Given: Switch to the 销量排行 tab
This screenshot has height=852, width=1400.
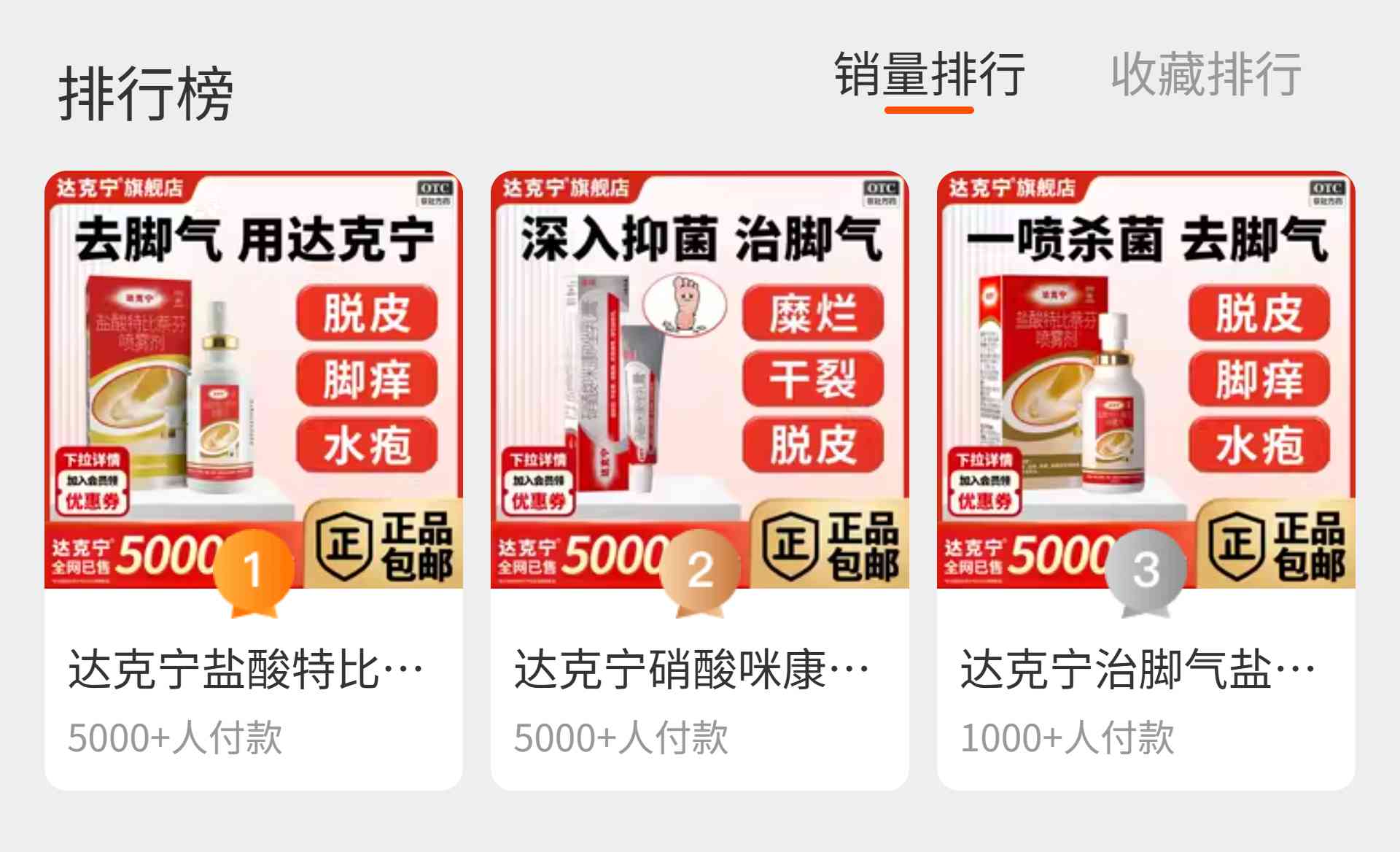Looking at the screenshot, I should coord(929,74).
